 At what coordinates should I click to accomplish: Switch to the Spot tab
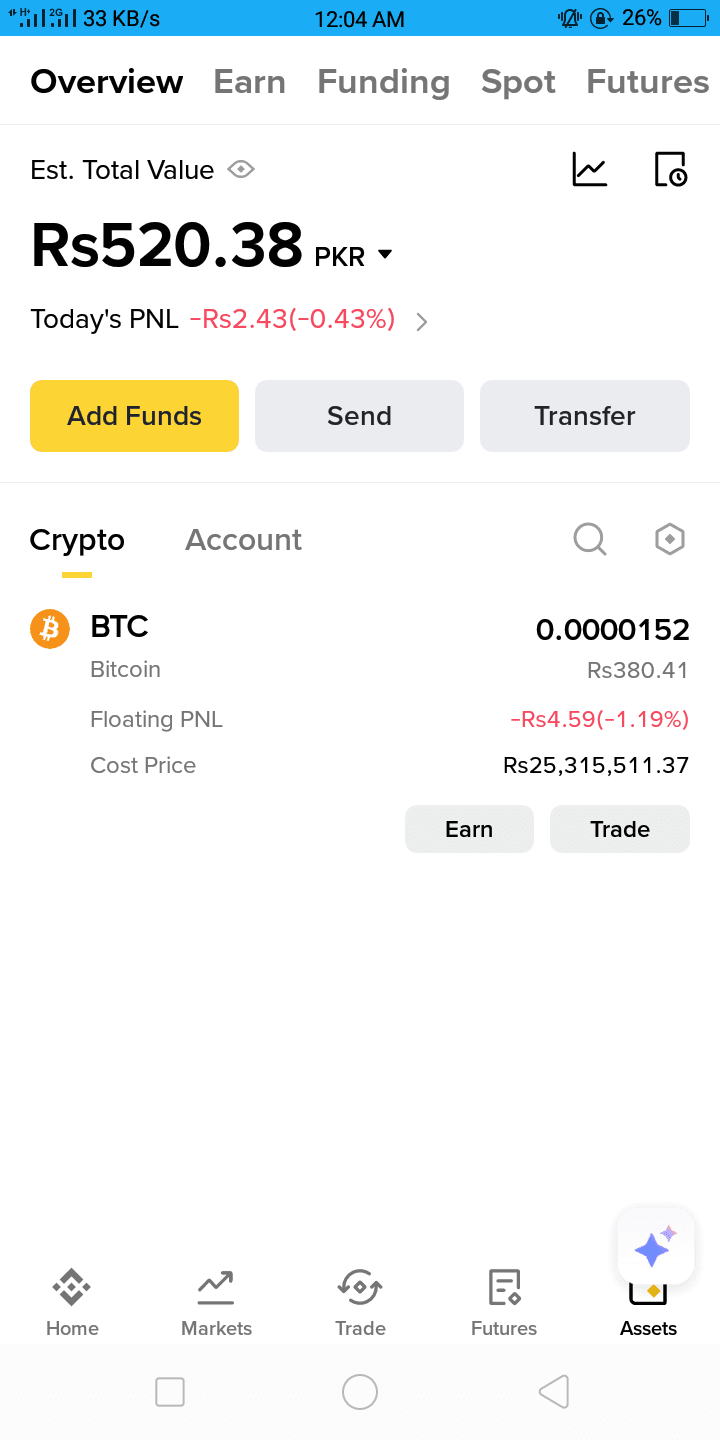pos(518,82)
